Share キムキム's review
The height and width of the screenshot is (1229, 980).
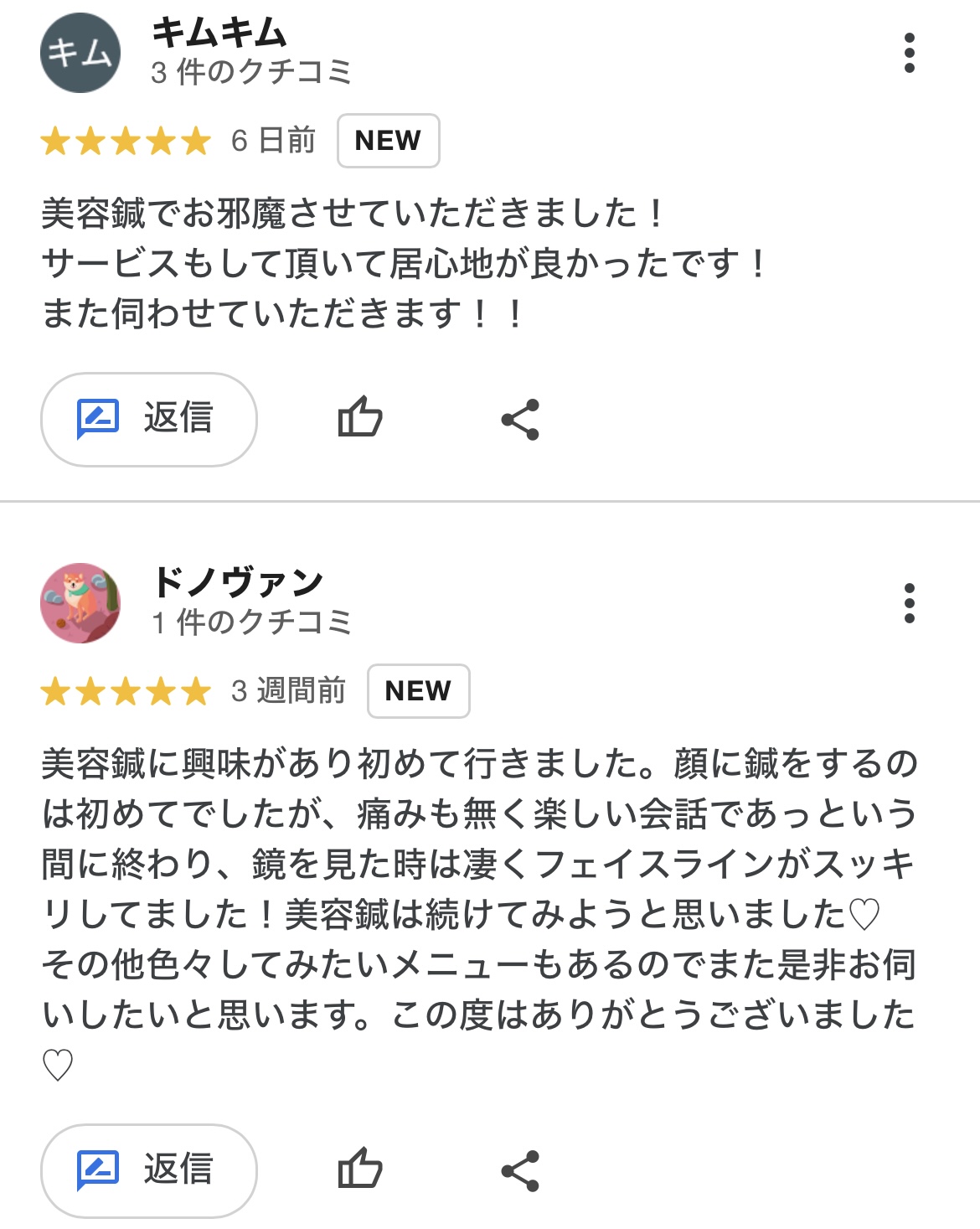pyautogui.click(x=520, y=420)
